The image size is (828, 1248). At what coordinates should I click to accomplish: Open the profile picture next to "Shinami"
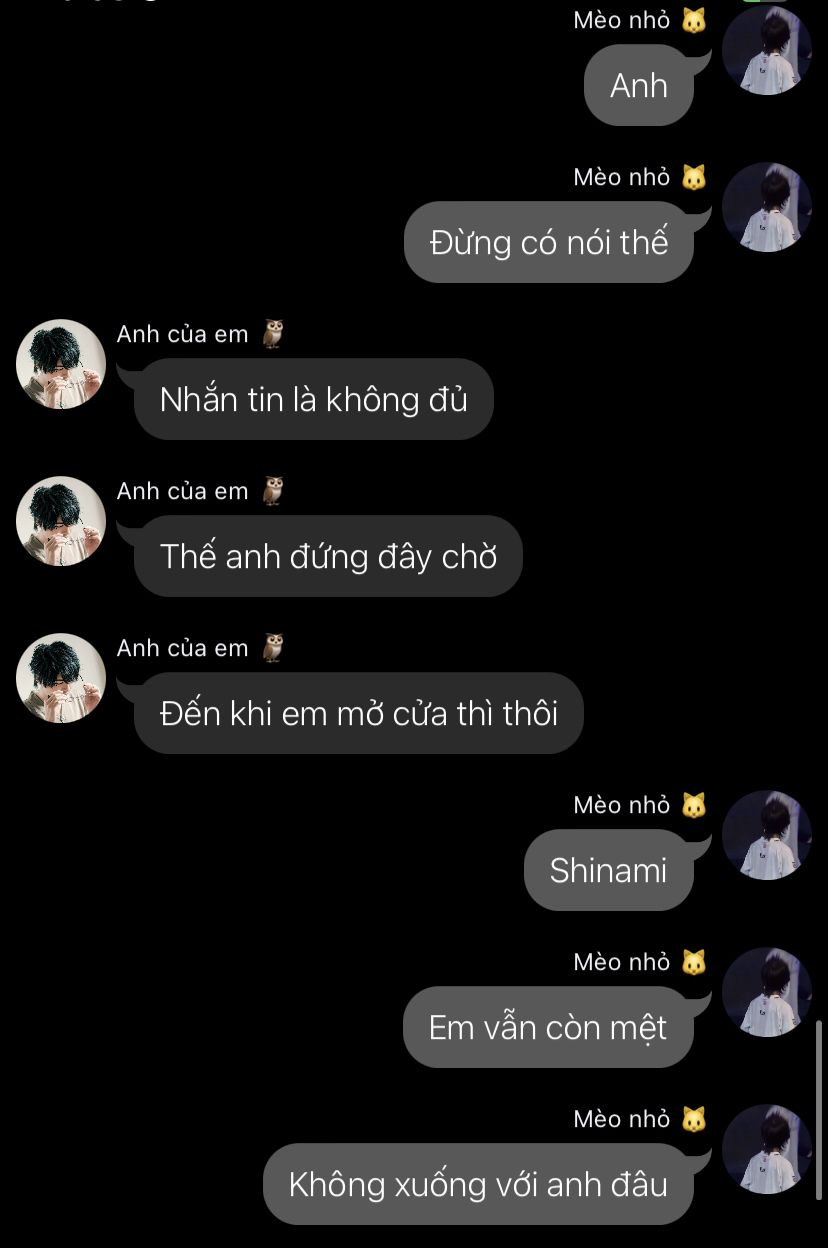pos(766,835)
